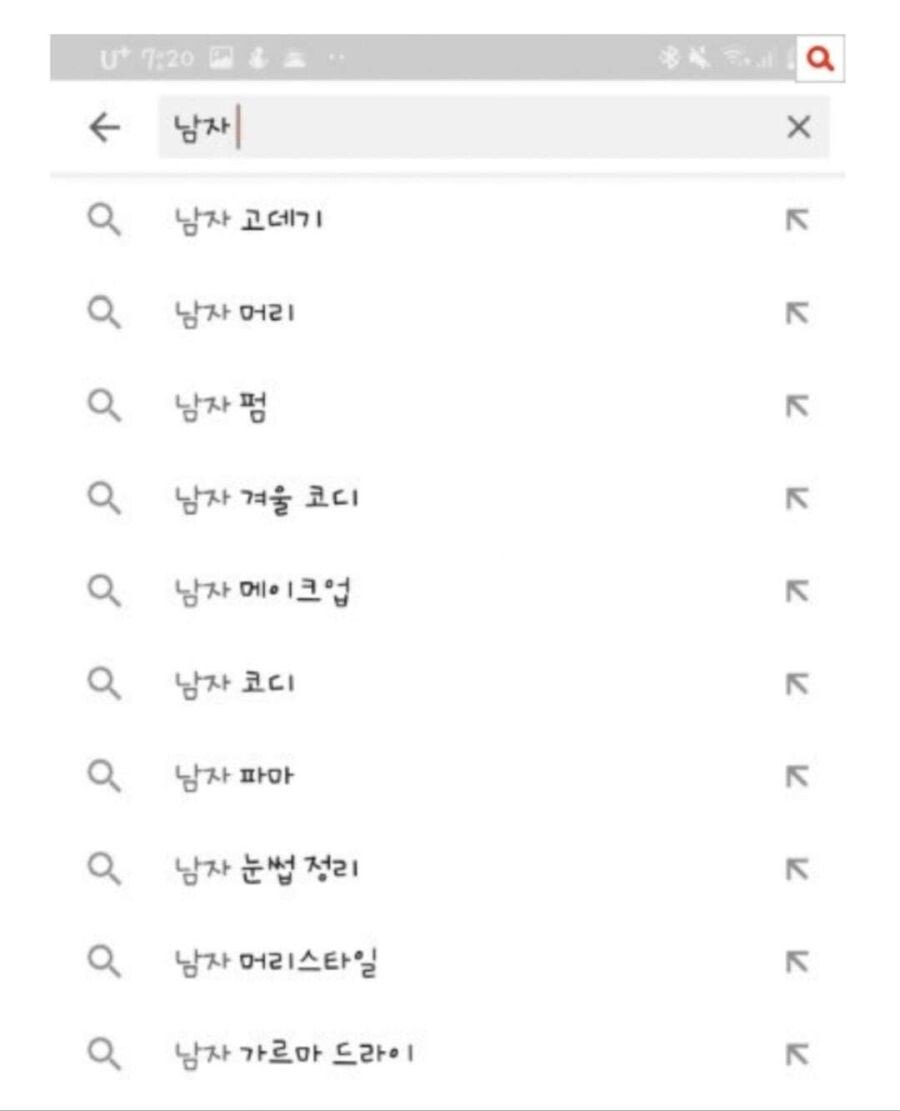This screenshot has height=1111, width=900.
Task: Search for 남자 메이크업
Action: click(262, 591)
